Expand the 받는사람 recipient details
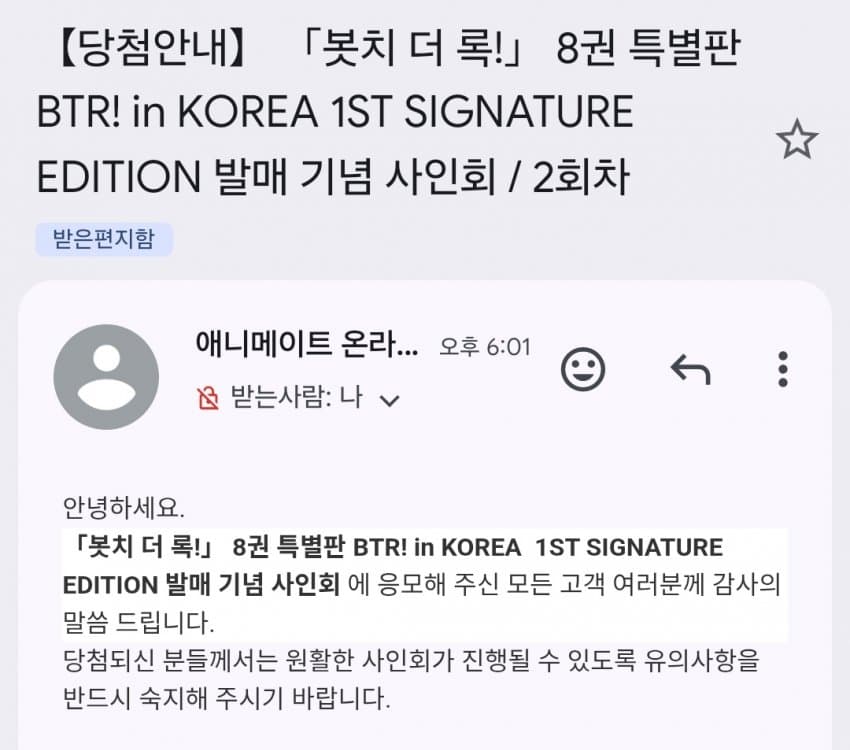The image size is (850, 750). pyautogui.click(x=391, y=400)
